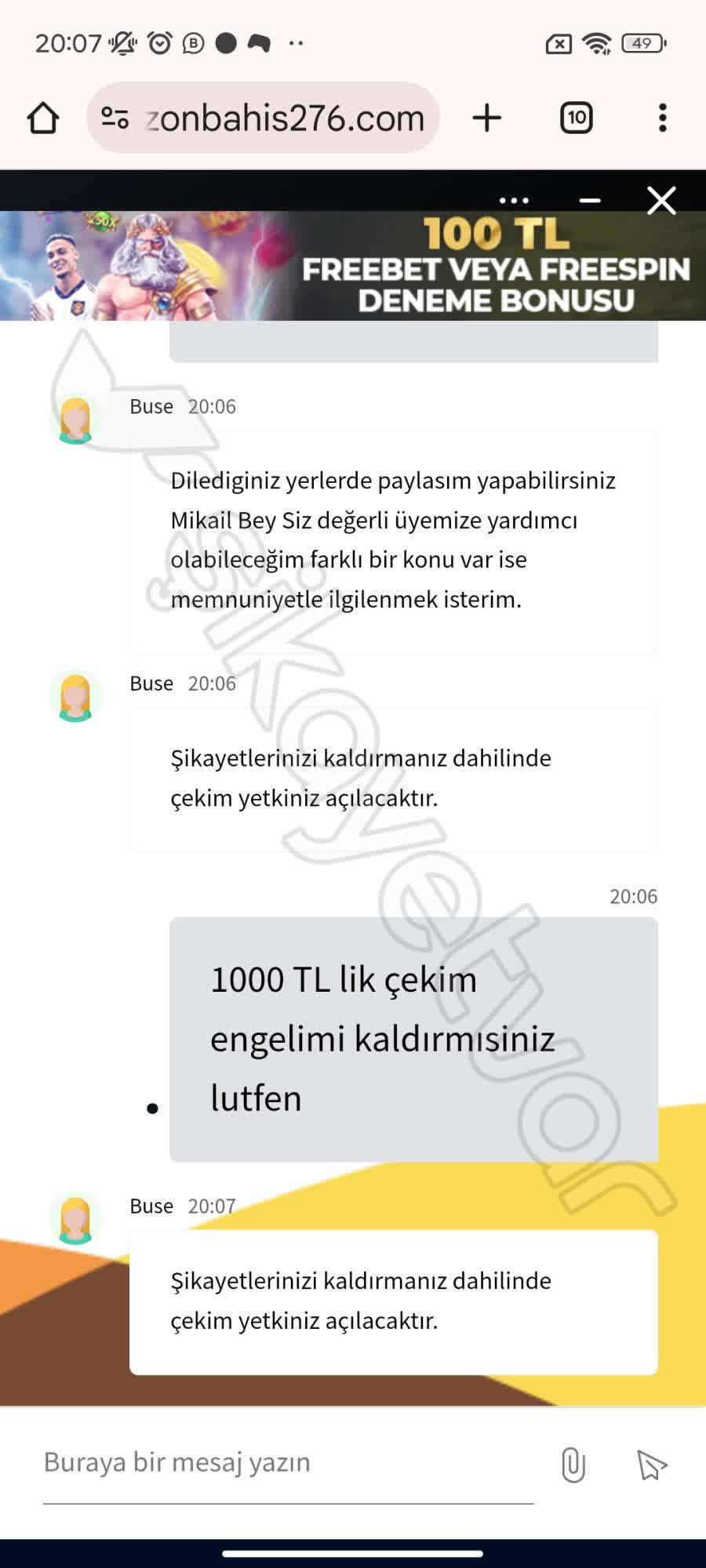Minimize the live chat window
Image resolution: width=706 pixels, height=1568 pixels.
(x=590, y=201)
